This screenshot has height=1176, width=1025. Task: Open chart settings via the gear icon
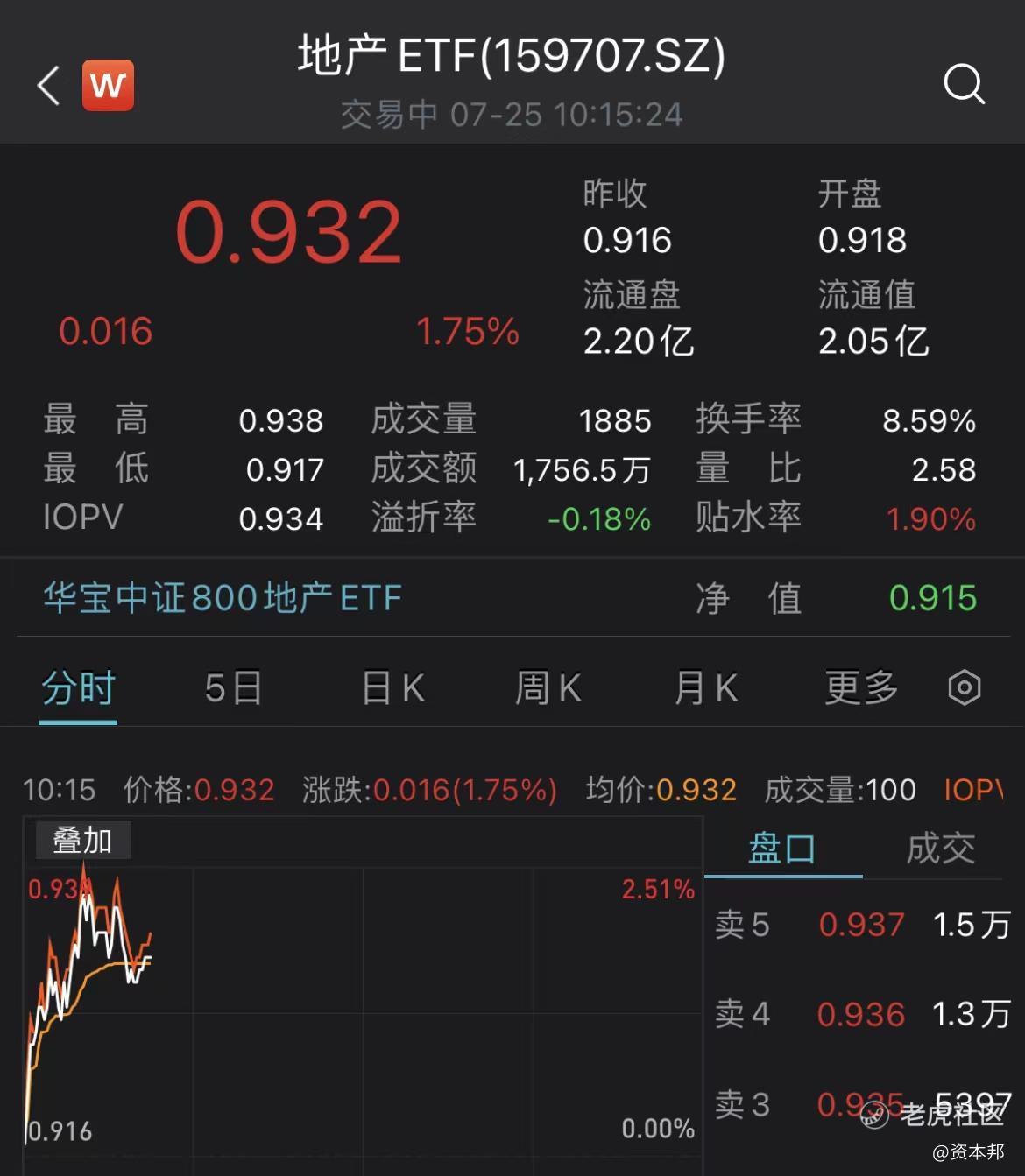click(964, 688)
